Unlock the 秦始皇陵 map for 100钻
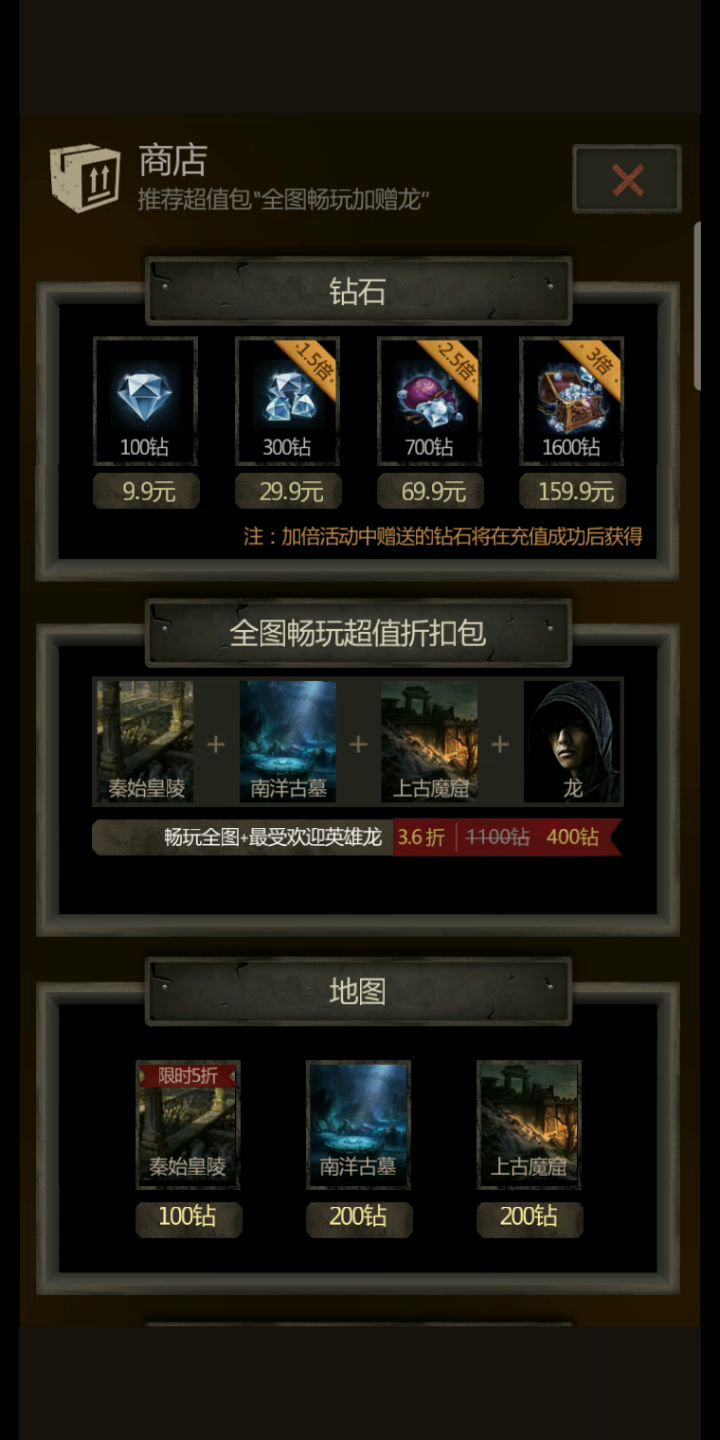The width and height of the screenshot is (720, 1440). pos(188,1217)
